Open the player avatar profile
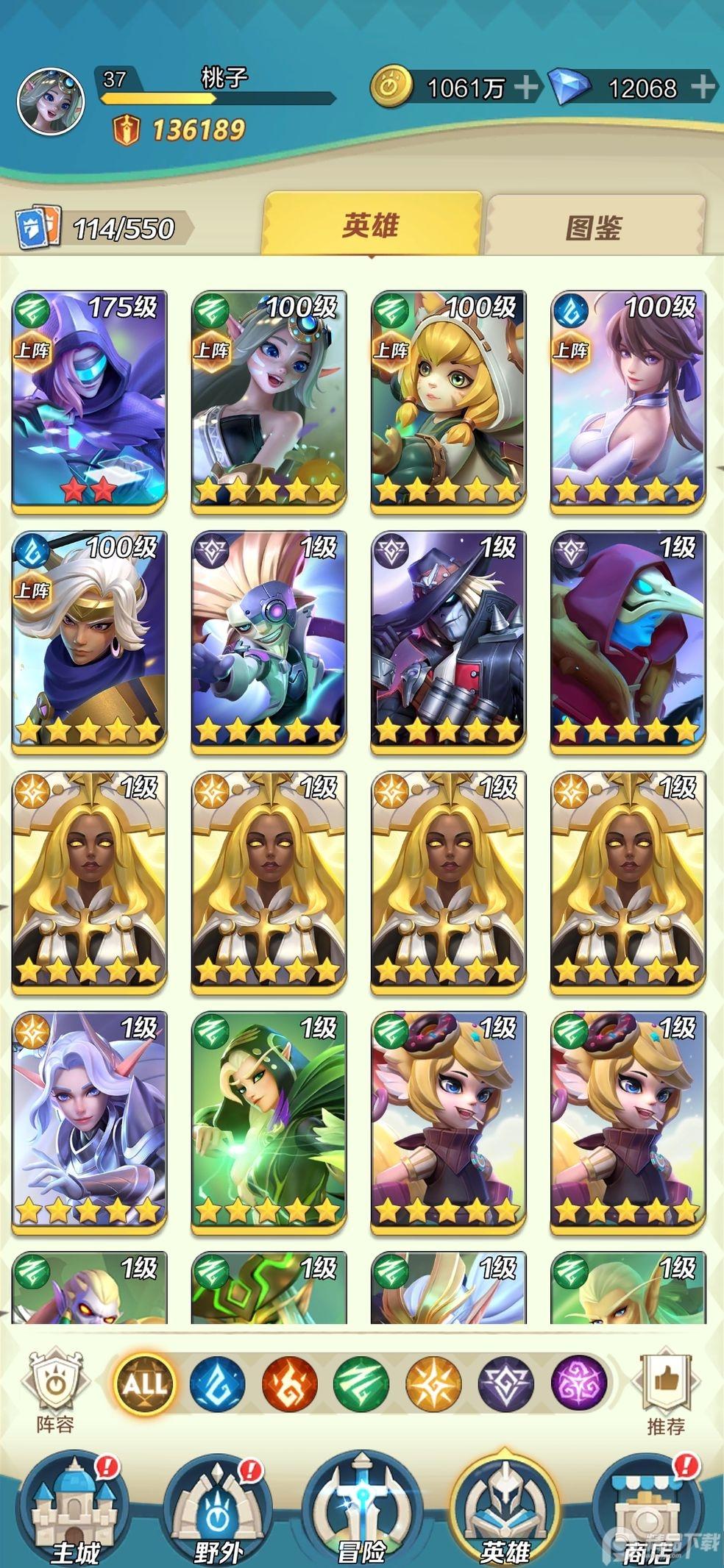This screenshot has height=1568, width=724. (x=50, y=102)
